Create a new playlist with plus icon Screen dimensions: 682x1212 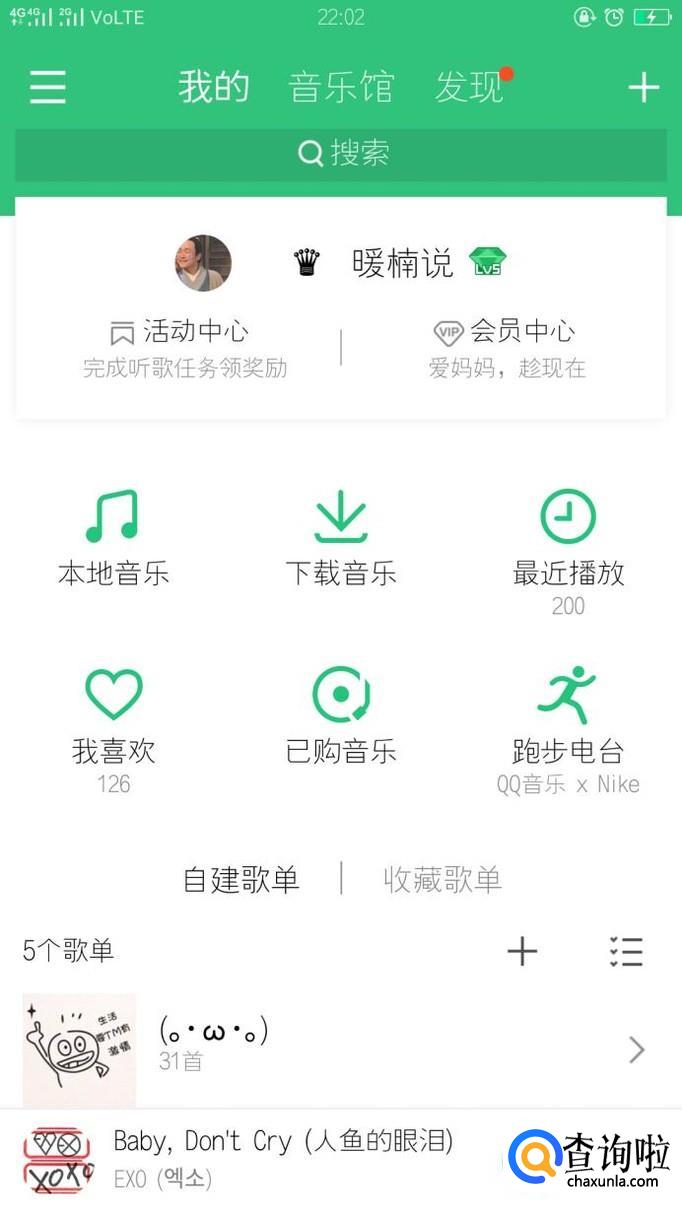pos(522,951)
